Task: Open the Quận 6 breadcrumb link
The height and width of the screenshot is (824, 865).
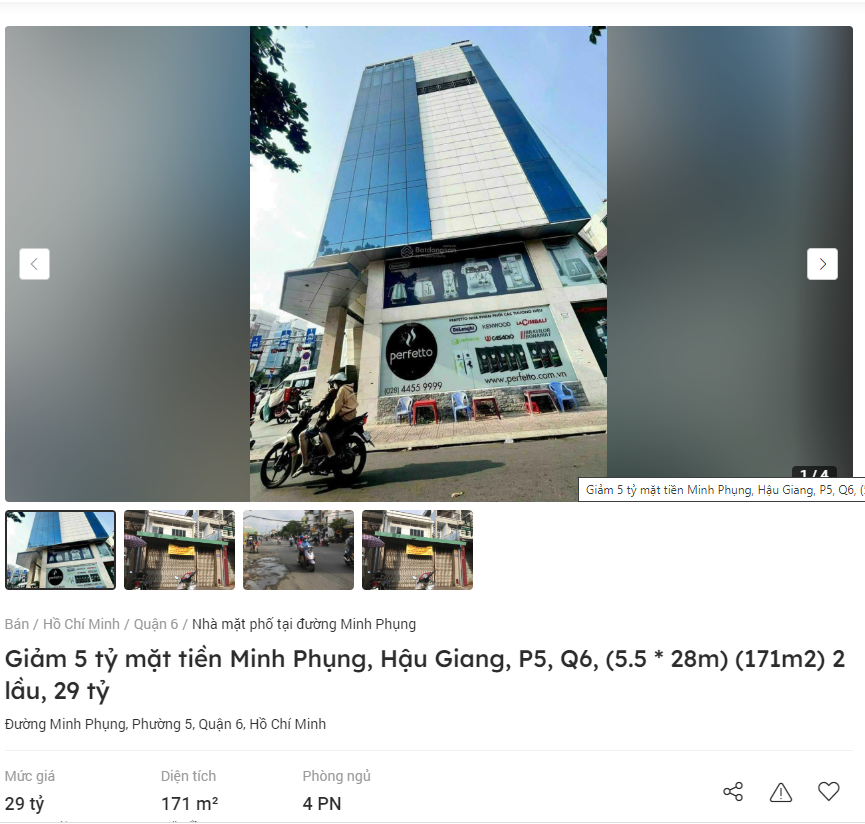Action: click(156, 624)
